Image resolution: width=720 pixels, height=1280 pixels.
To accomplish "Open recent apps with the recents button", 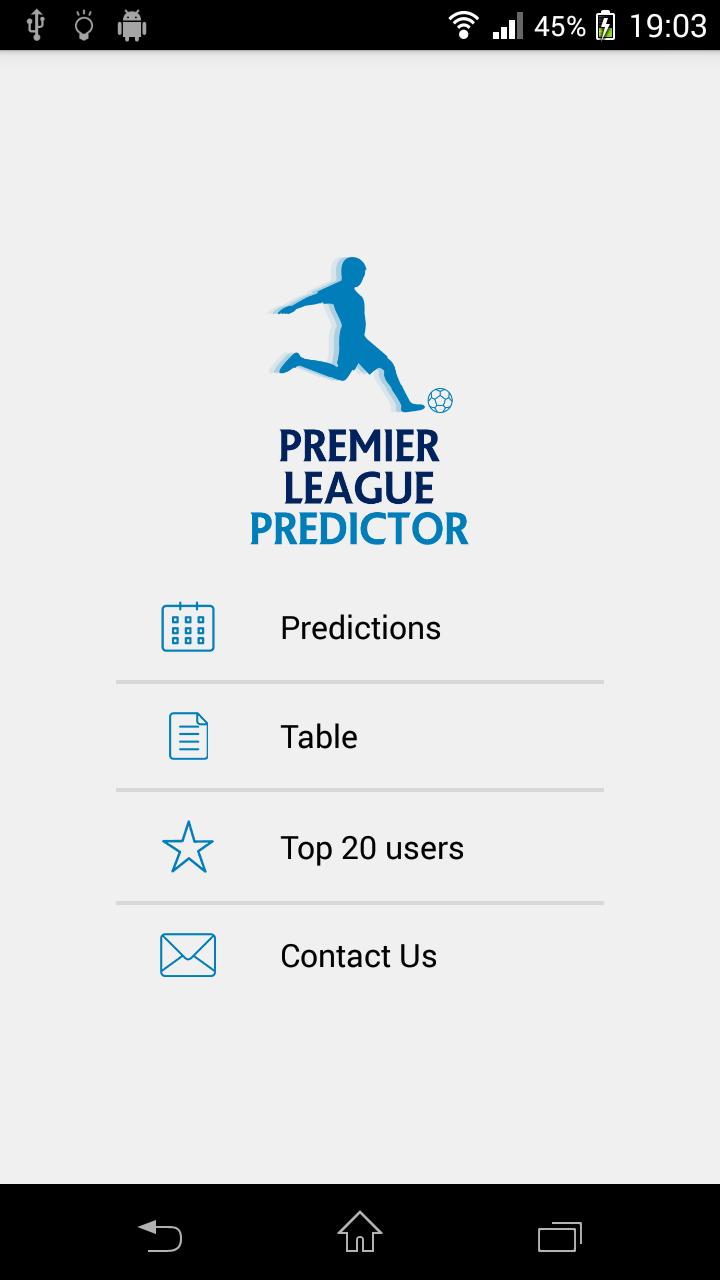I will pos(559,1235).
